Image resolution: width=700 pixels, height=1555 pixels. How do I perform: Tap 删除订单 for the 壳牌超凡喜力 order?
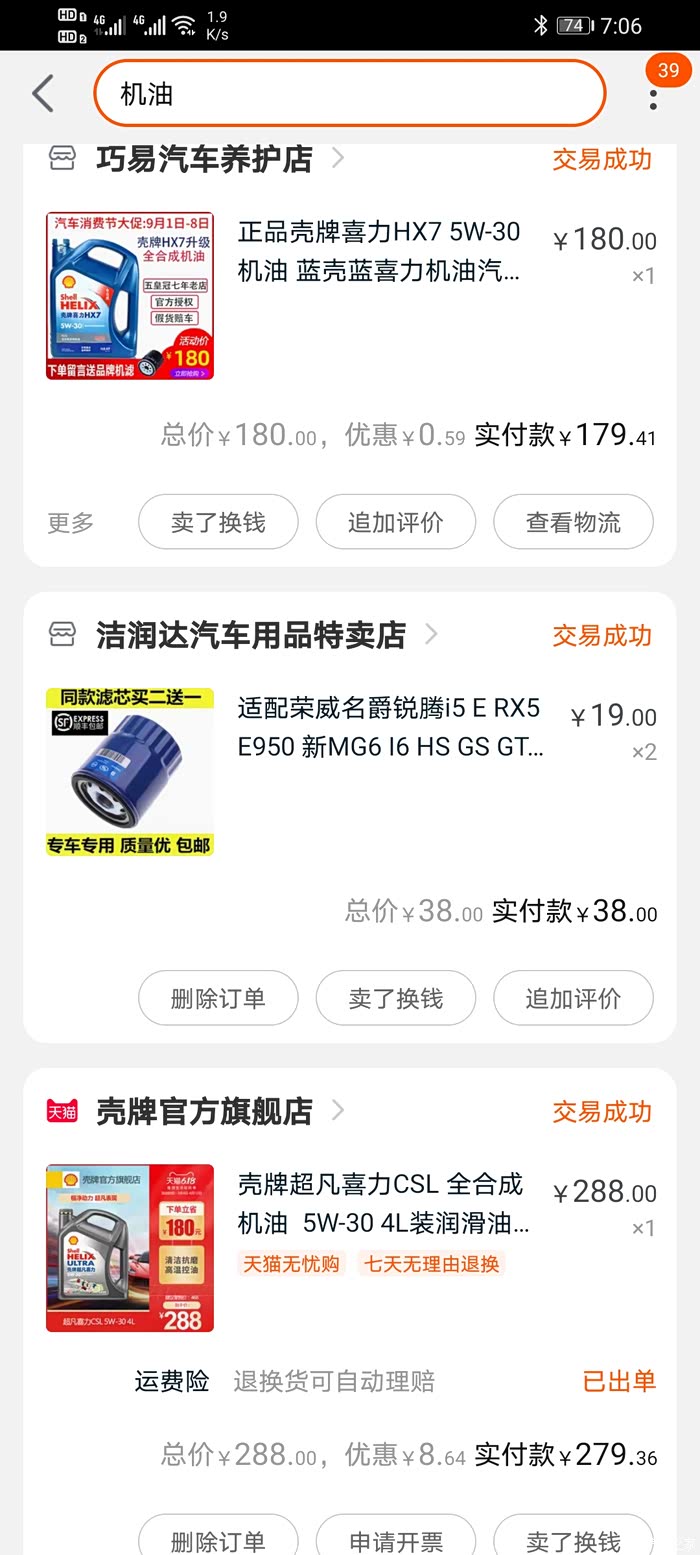218,1538
